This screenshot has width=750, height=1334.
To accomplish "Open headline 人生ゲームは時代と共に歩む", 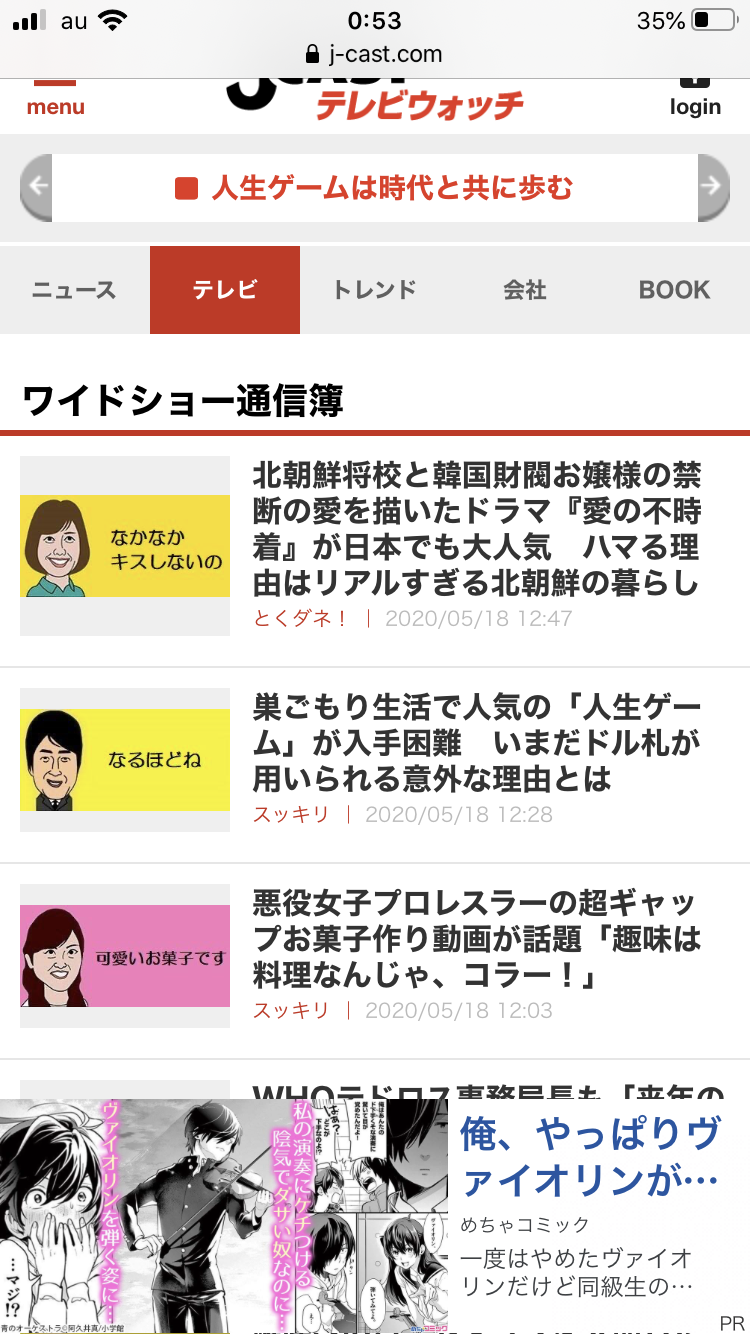I will (374, 188).
